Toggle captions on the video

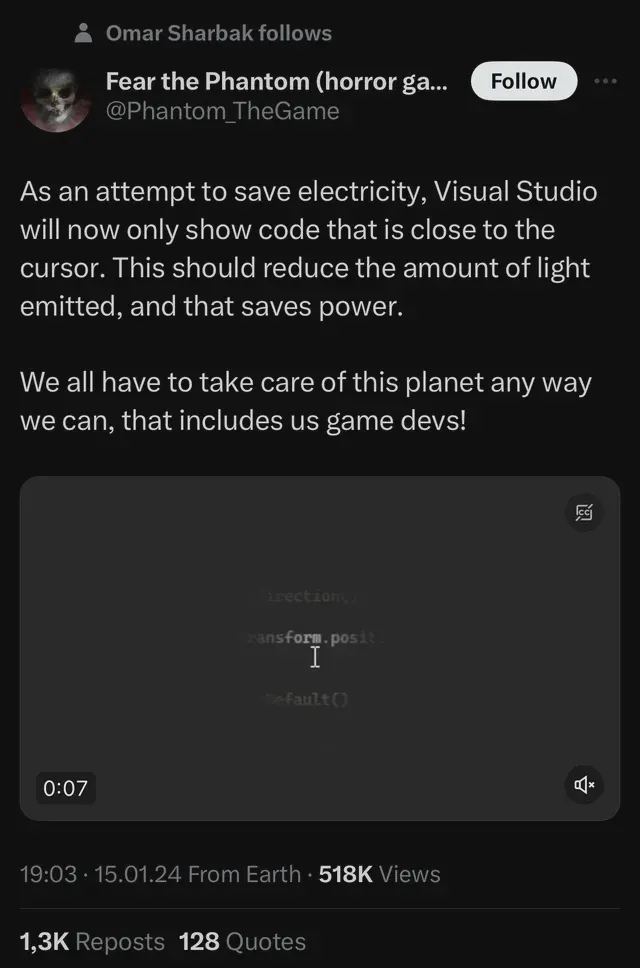click(x=584, y=512)
